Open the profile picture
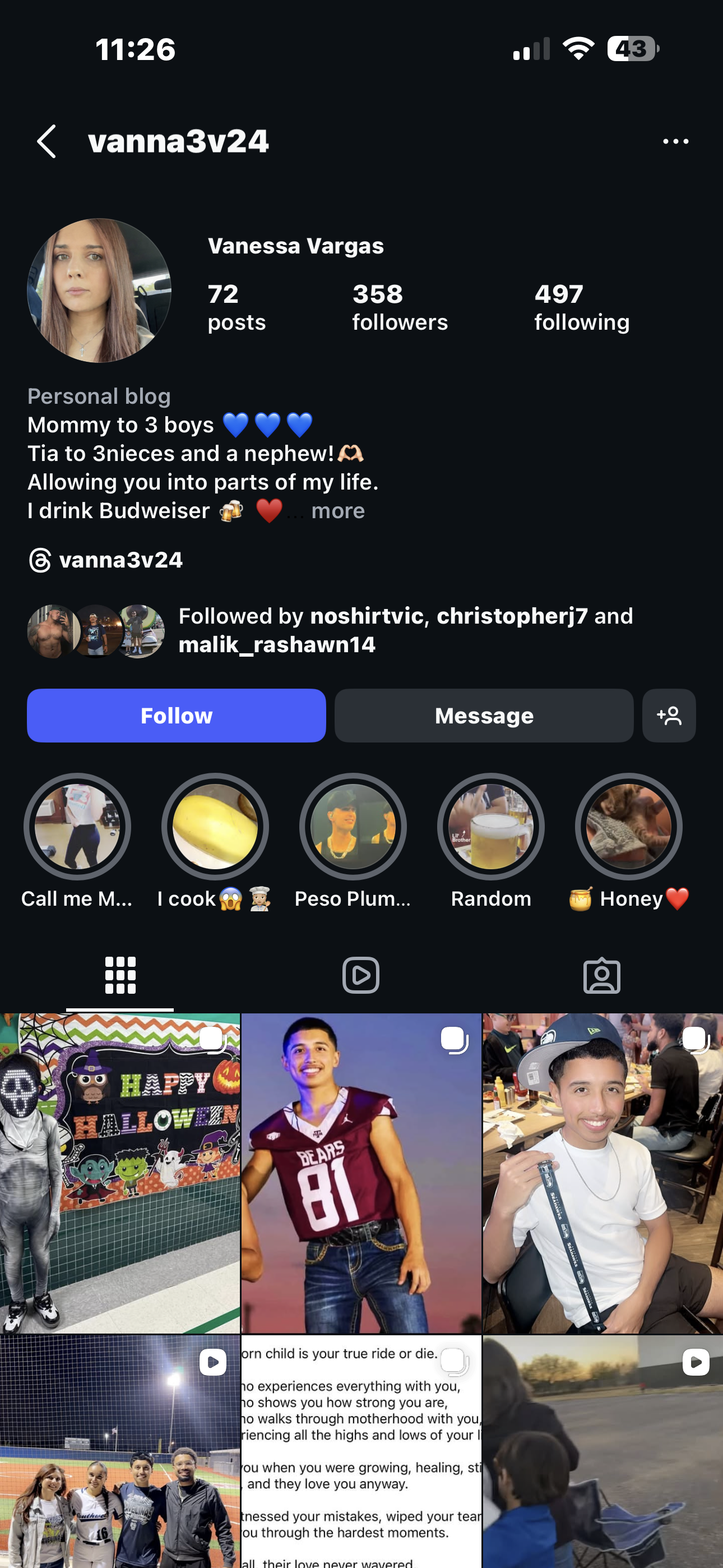The image size is (723, 1568). pos(99,290)
